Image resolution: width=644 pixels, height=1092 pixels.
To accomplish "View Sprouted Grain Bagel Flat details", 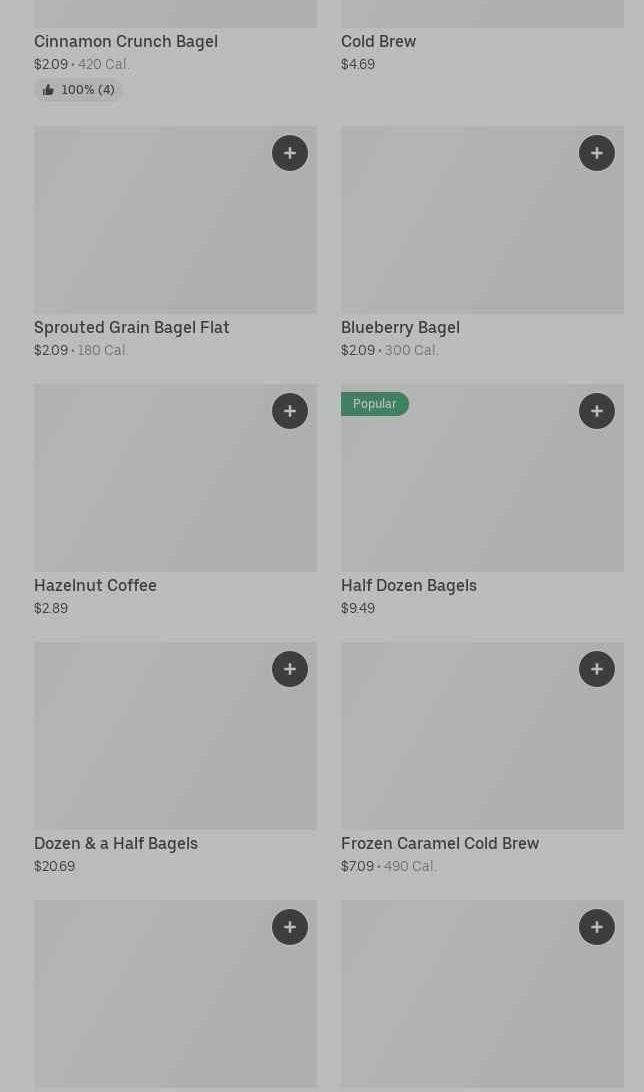I will tap(175, 242).
